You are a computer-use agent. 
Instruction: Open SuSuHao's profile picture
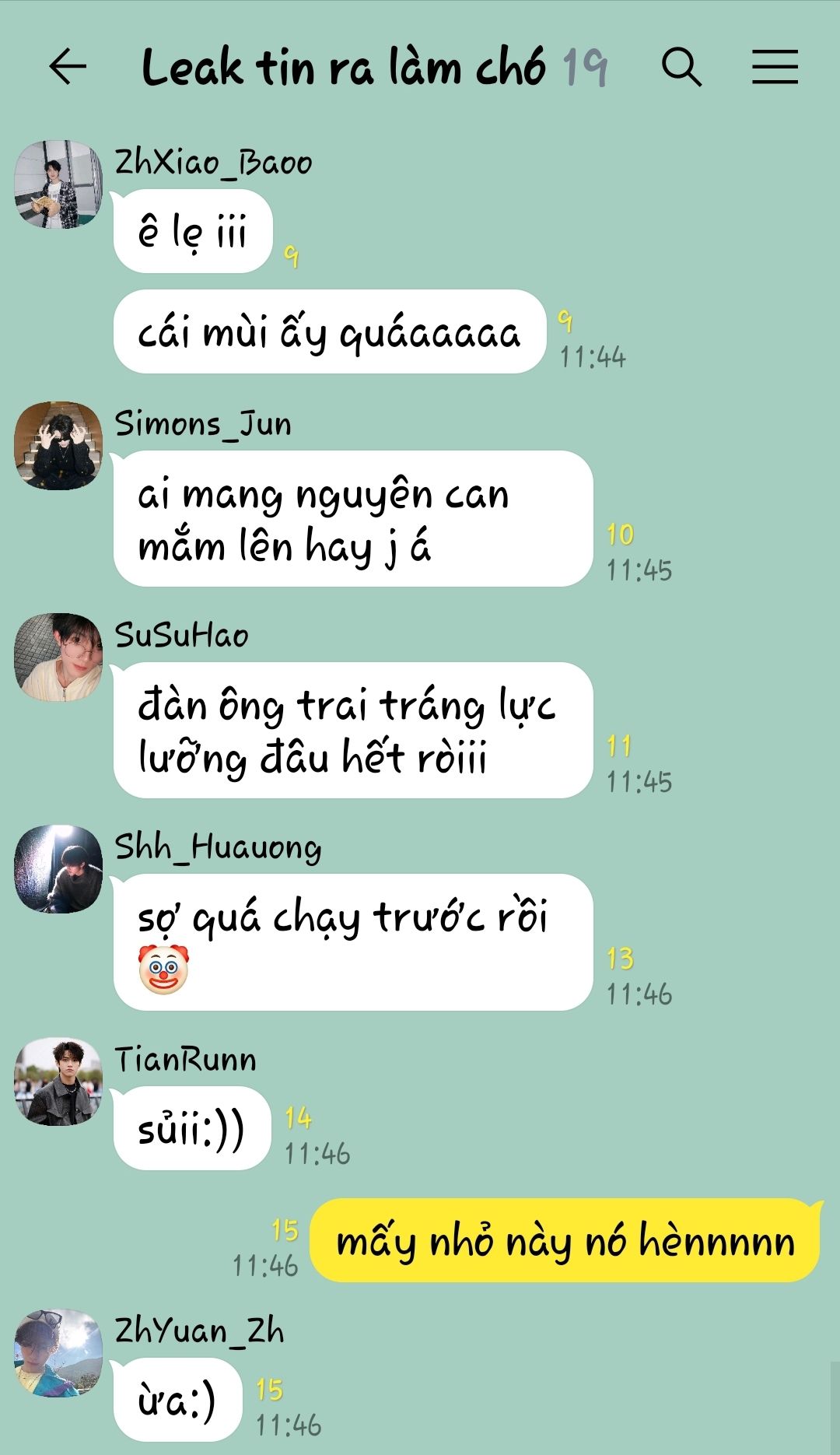click(58, 657)
